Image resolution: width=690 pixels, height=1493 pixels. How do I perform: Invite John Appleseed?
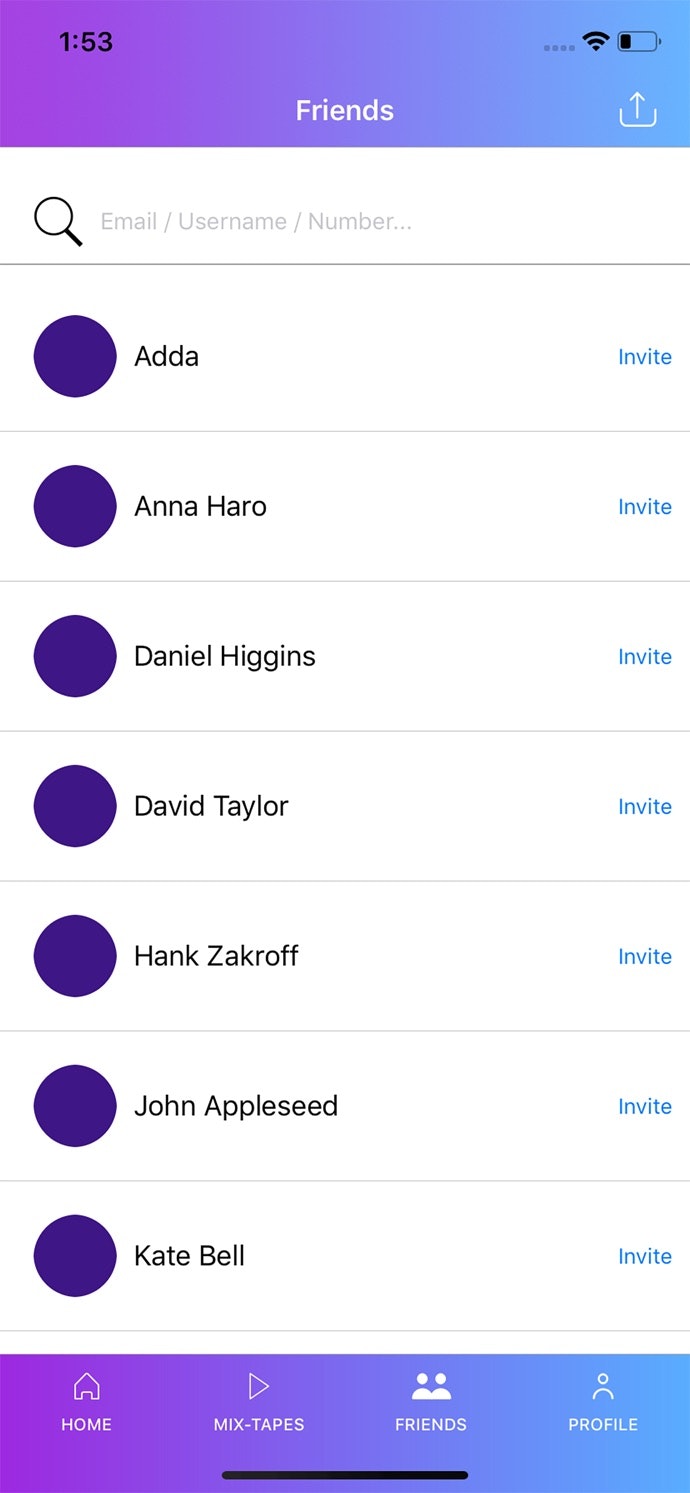point(644,1107)
